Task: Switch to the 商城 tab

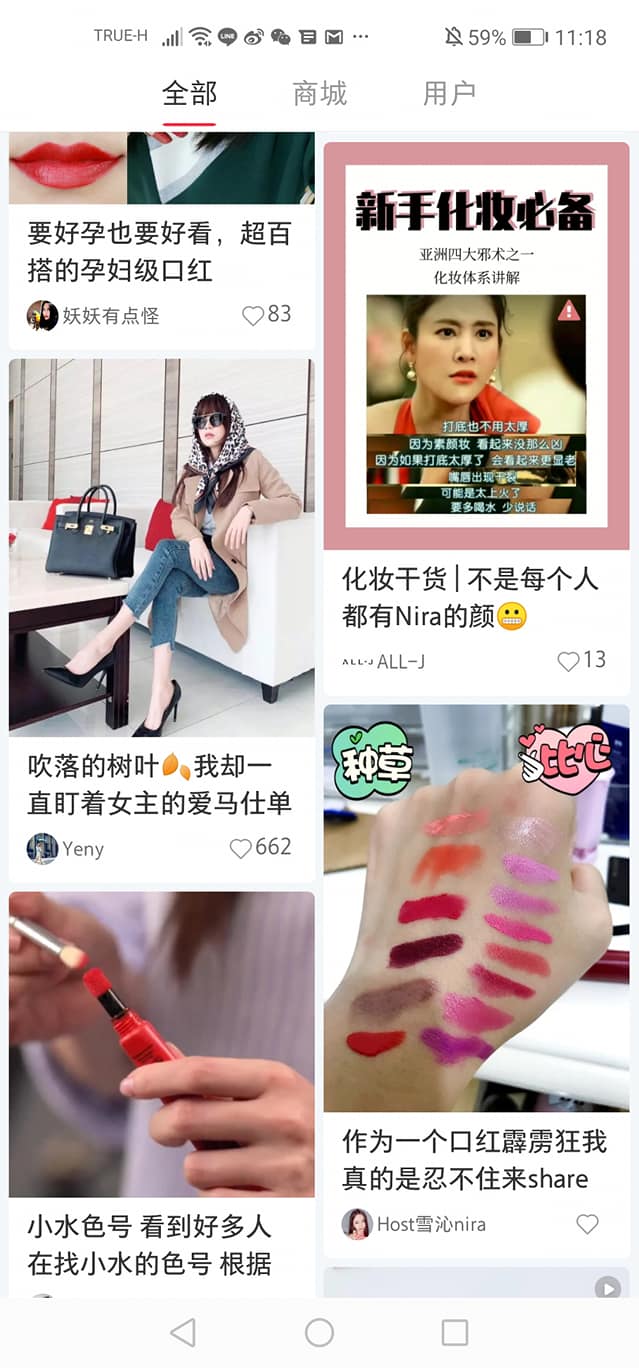Action: (319, 94)
